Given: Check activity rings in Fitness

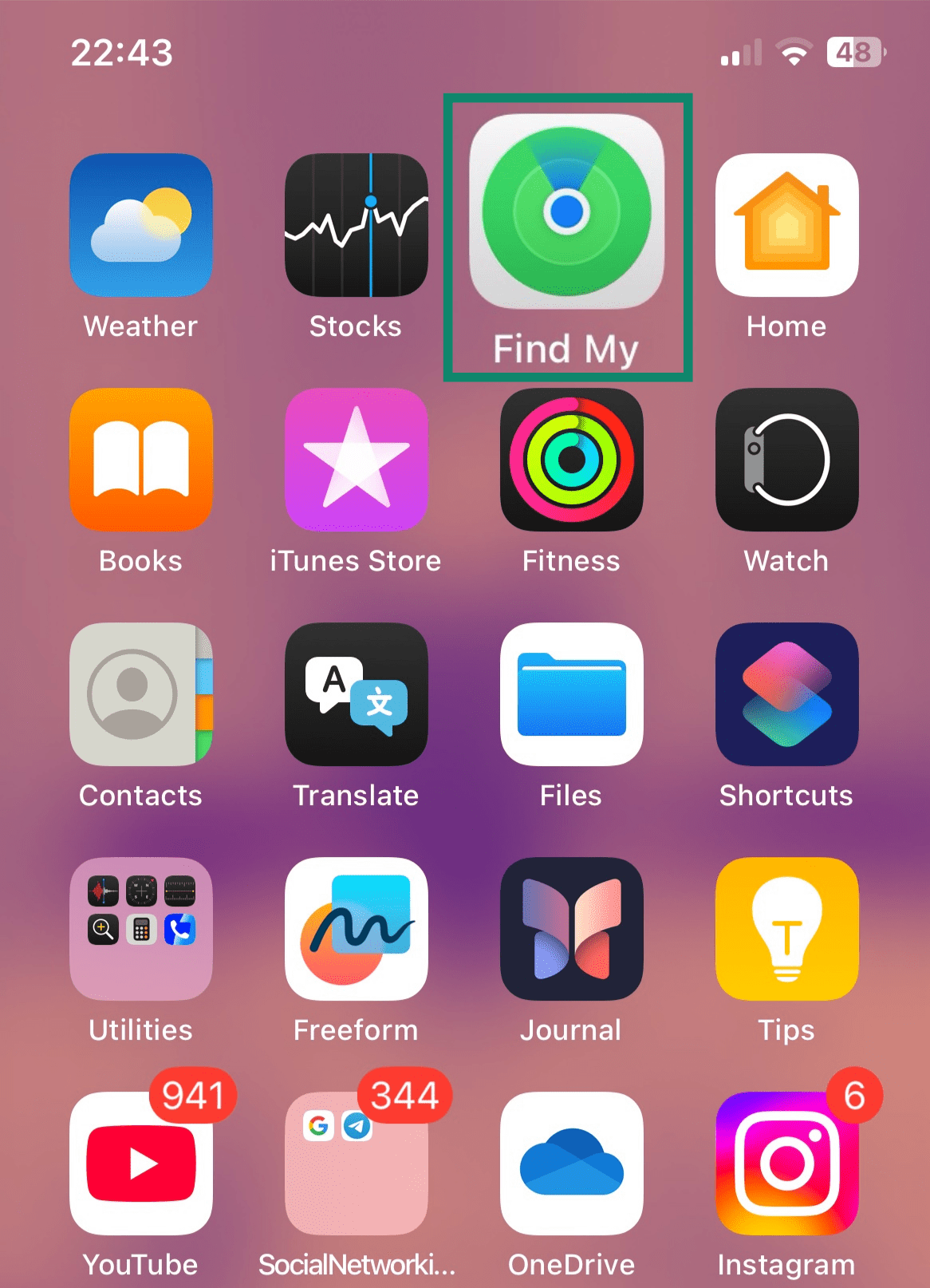Looking at the screenshot, I should (570, 460).
